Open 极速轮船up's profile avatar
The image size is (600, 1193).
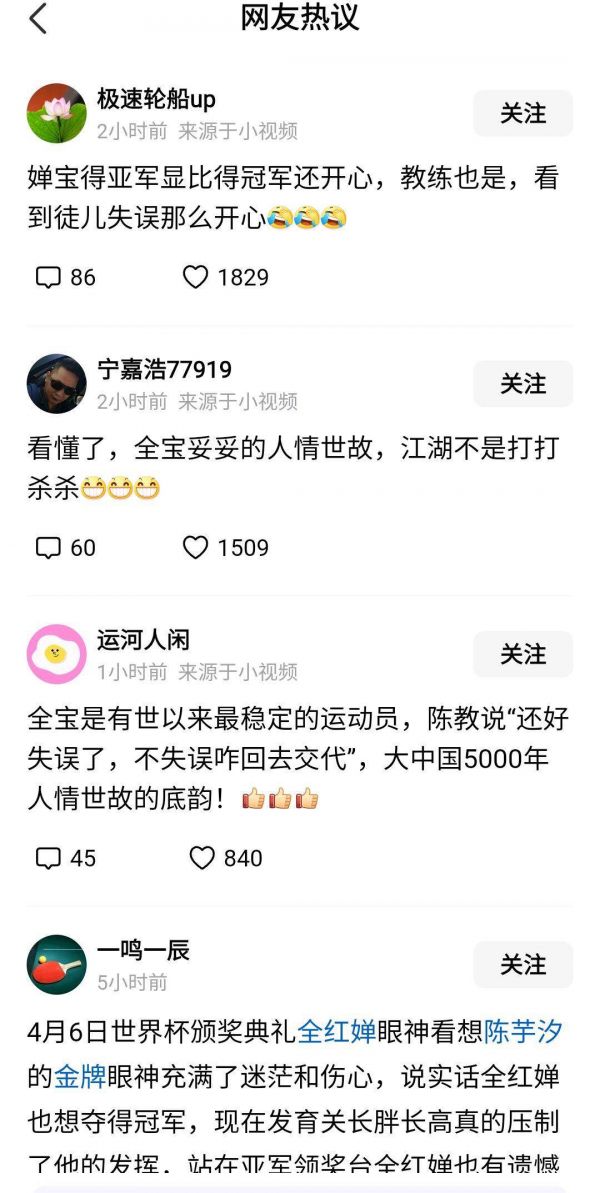click(x=57, y=113)
